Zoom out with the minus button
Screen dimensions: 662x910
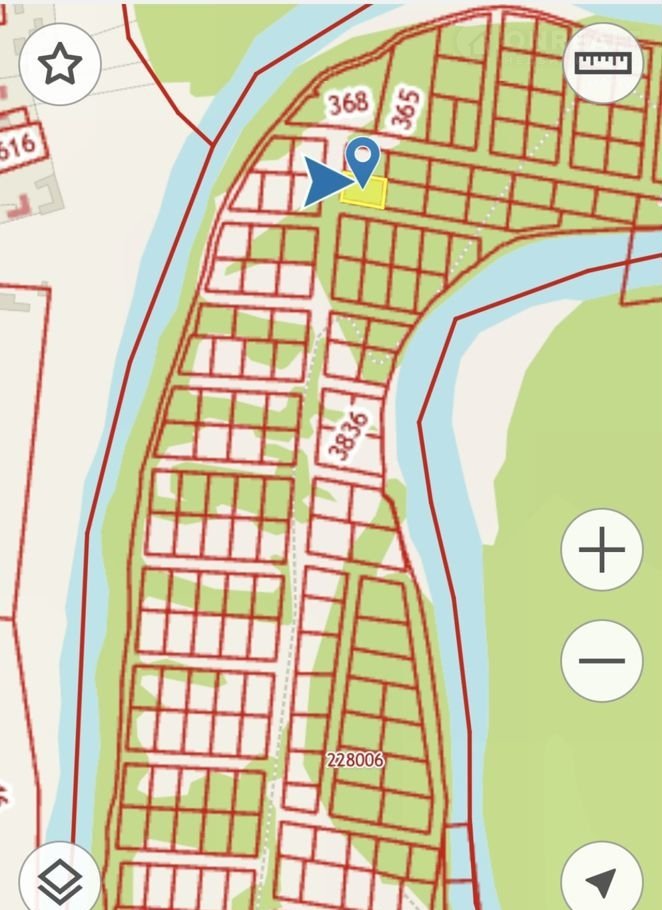point(601,660)
